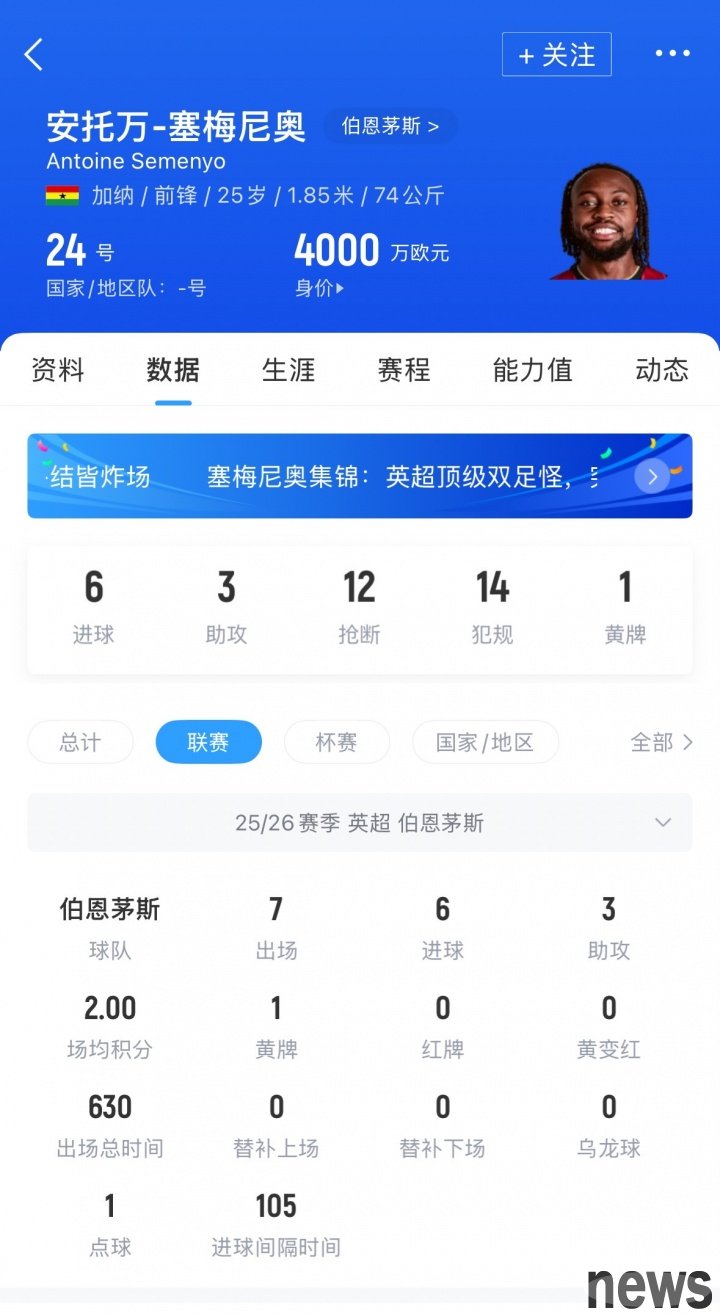View 身价 market value details
This screenshot has height=1314, width=720.
pos(320,289)
